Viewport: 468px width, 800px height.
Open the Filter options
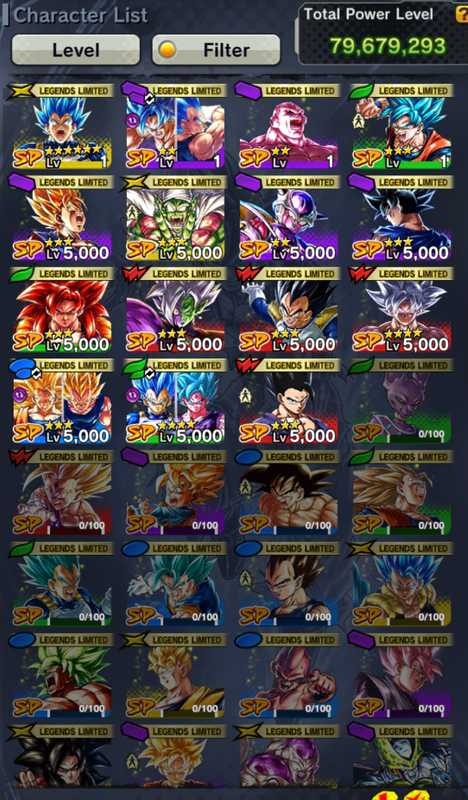point(216,49)
